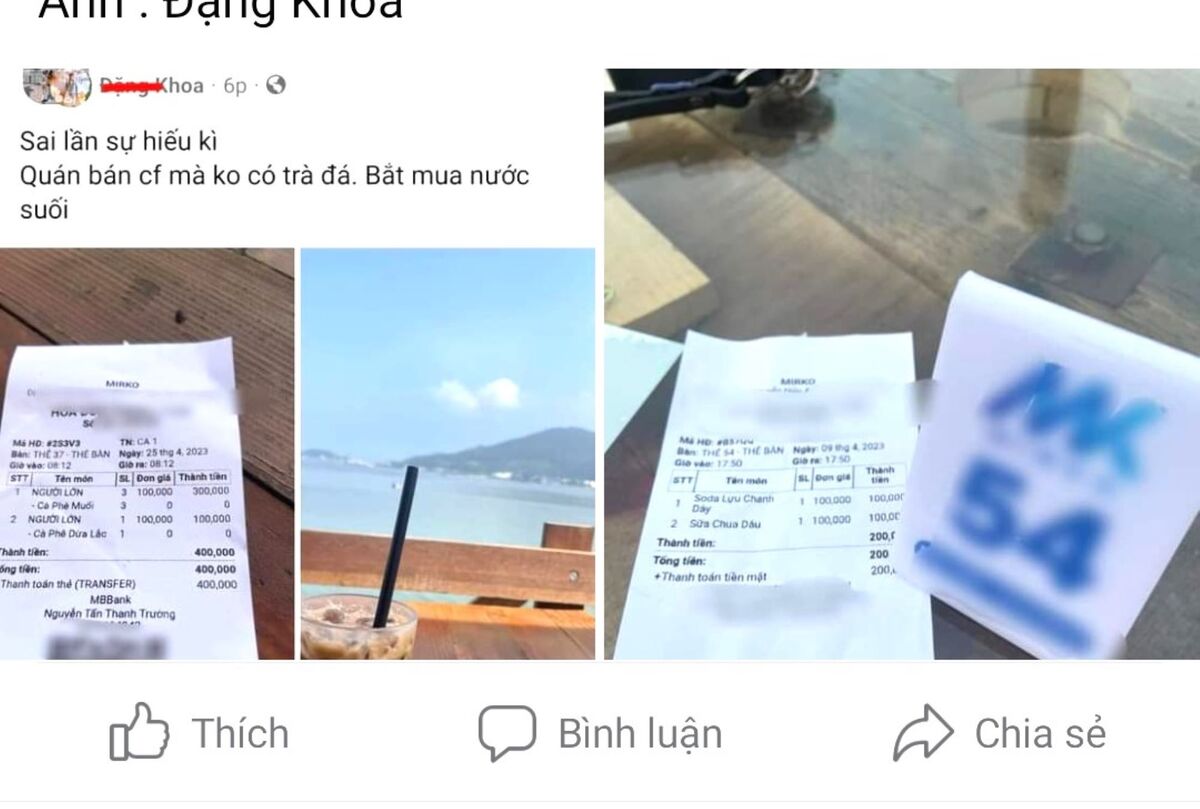Open comments via Bình luận

coord(600,733)
